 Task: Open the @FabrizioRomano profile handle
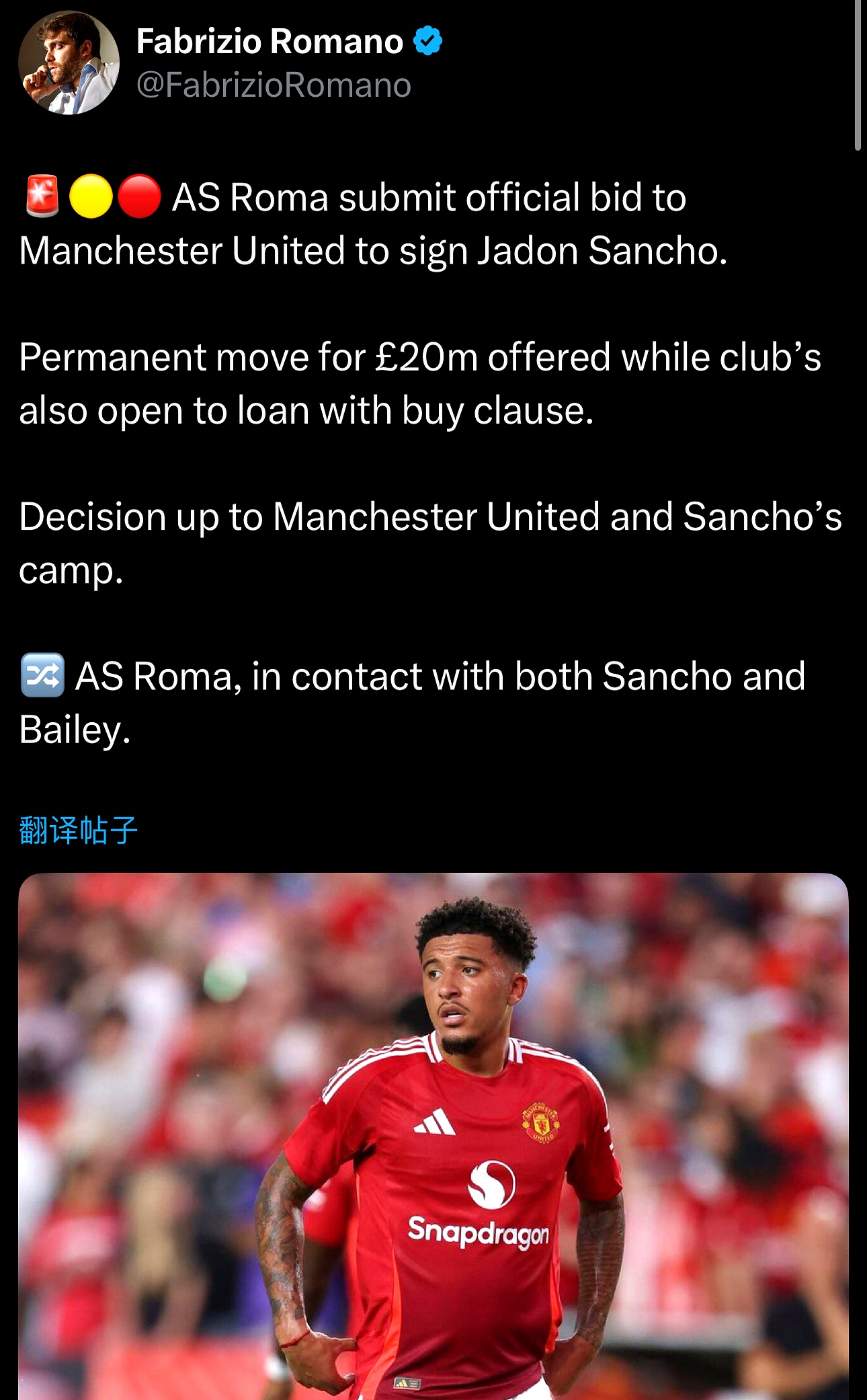pyautogui.click(x=274, y=85)
